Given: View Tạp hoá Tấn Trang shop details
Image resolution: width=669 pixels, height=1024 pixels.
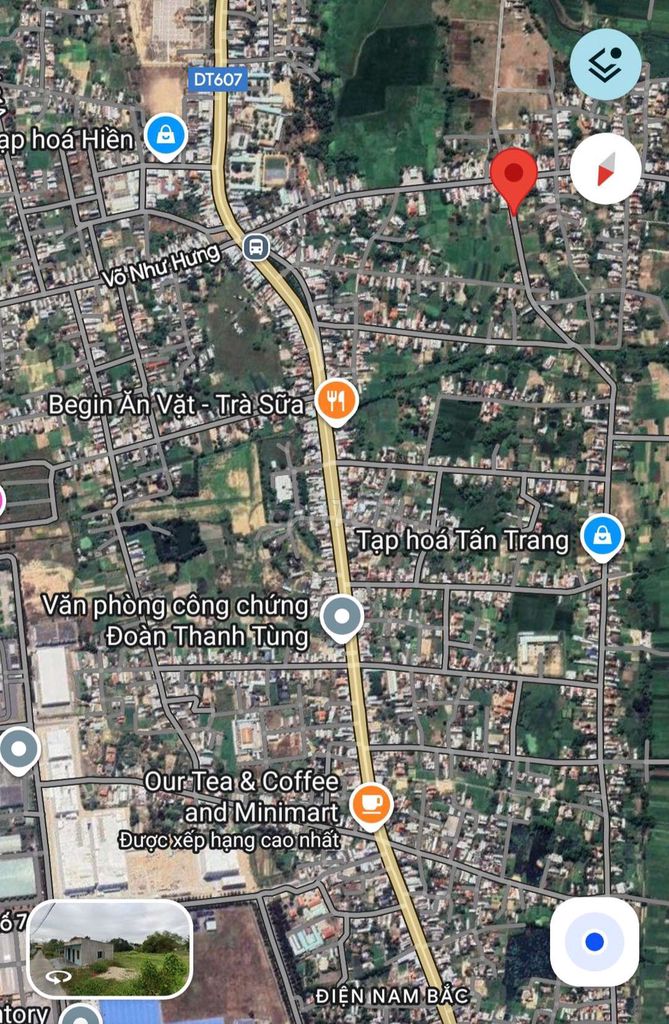Looking at the screenshot, I should [x=603, y=537].
